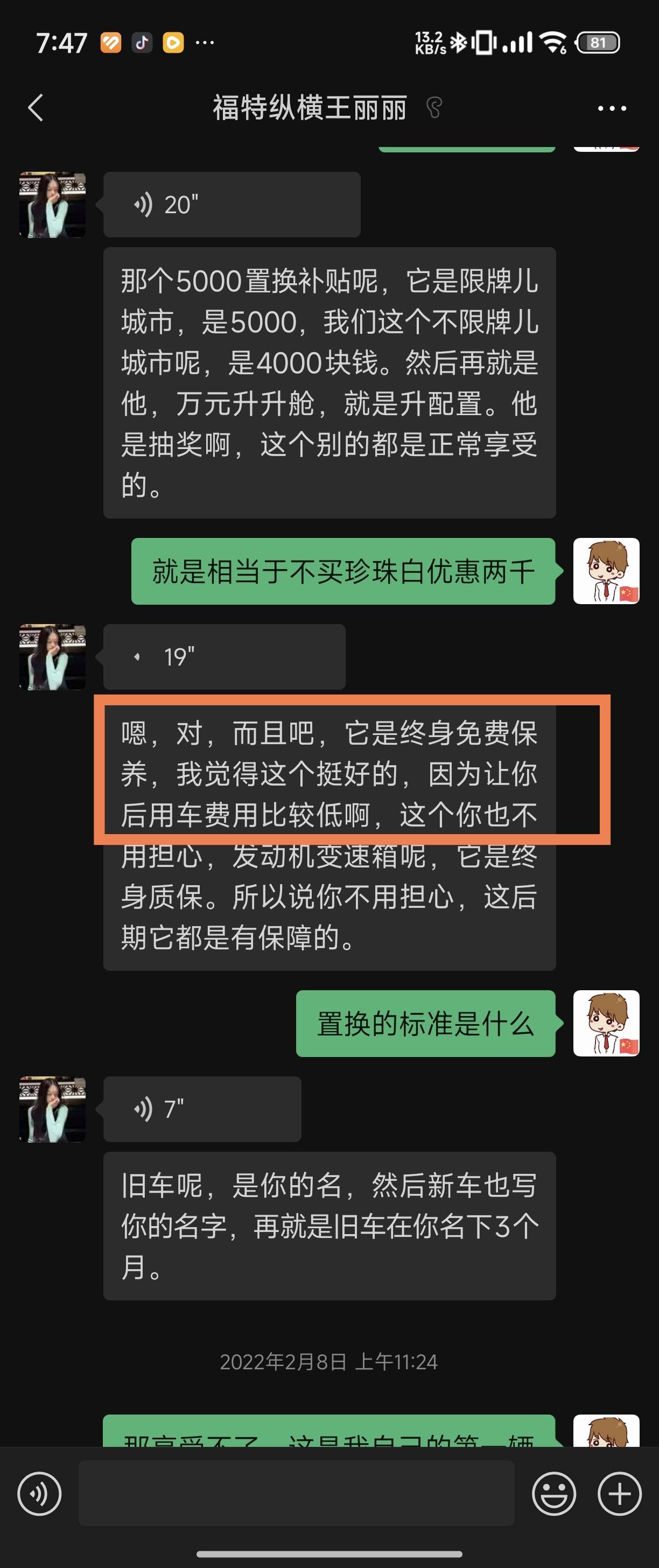Play the 20-second voice message

click(231, 205)
